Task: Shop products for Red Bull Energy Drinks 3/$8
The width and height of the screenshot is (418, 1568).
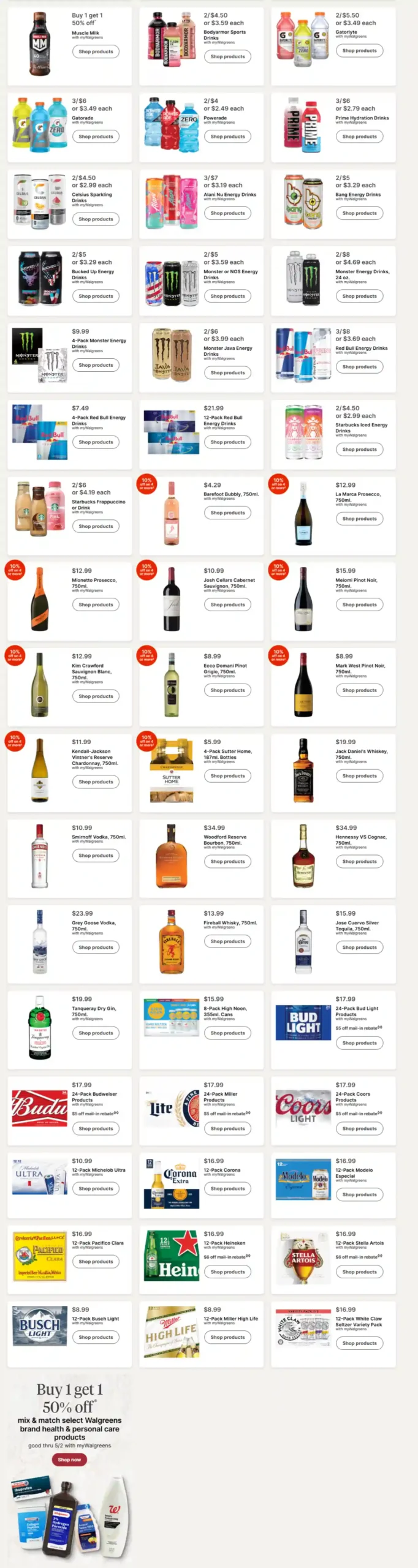Action: coord(359,366)
